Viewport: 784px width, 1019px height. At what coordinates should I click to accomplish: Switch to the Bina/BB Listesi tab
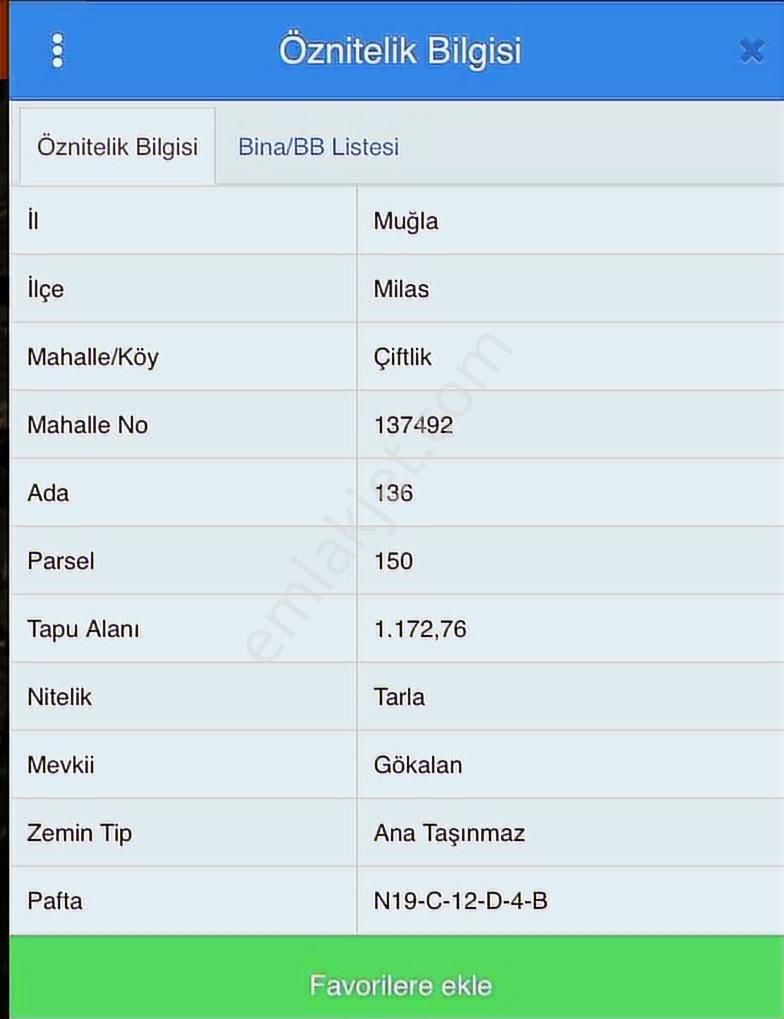[x=317, y=145]
